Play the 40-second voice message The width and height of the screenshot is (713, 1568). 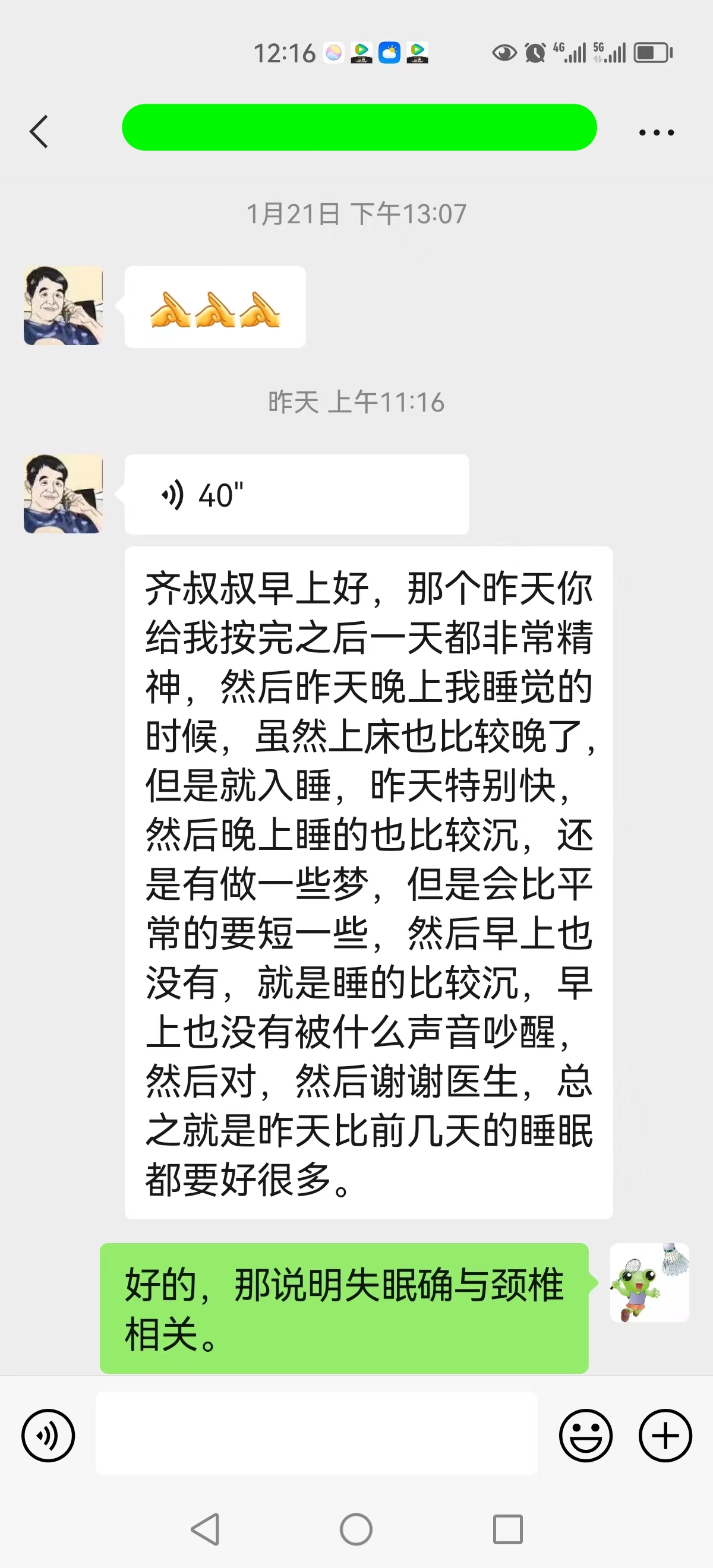pos(296,494)
